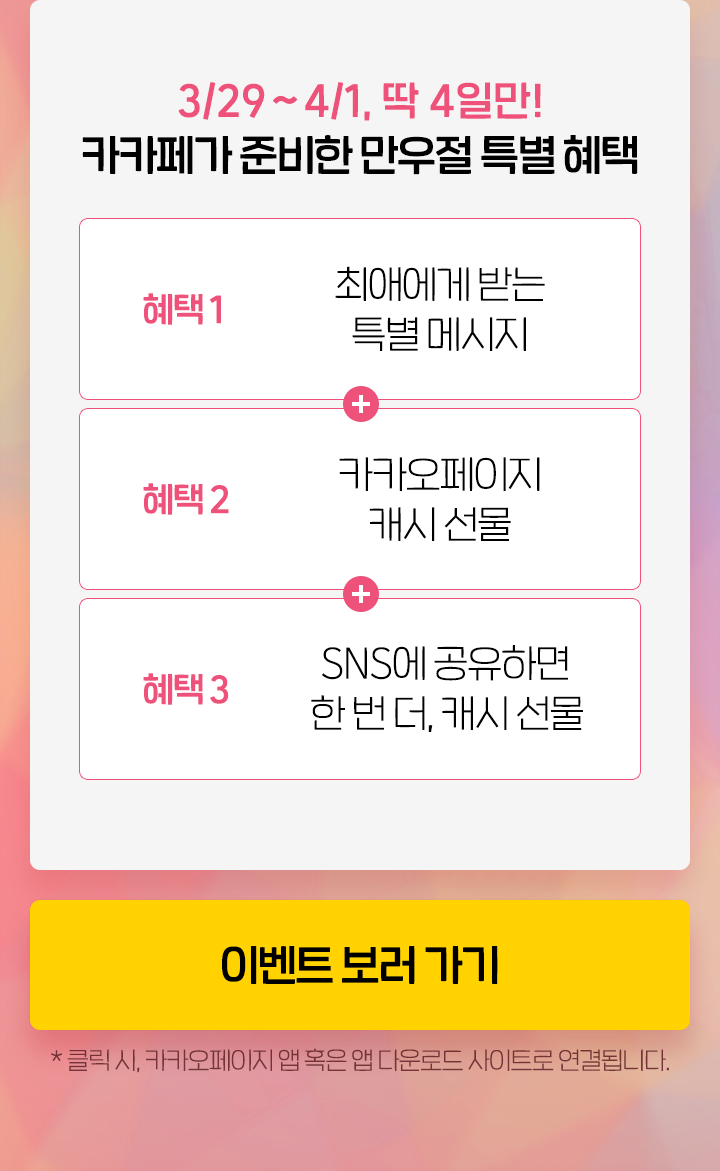Image resolution: width=720 pixels, height=1171 pixels.
Task: Tap the 이벤트 보러 가기 button
Action: (x=360, y=964)
